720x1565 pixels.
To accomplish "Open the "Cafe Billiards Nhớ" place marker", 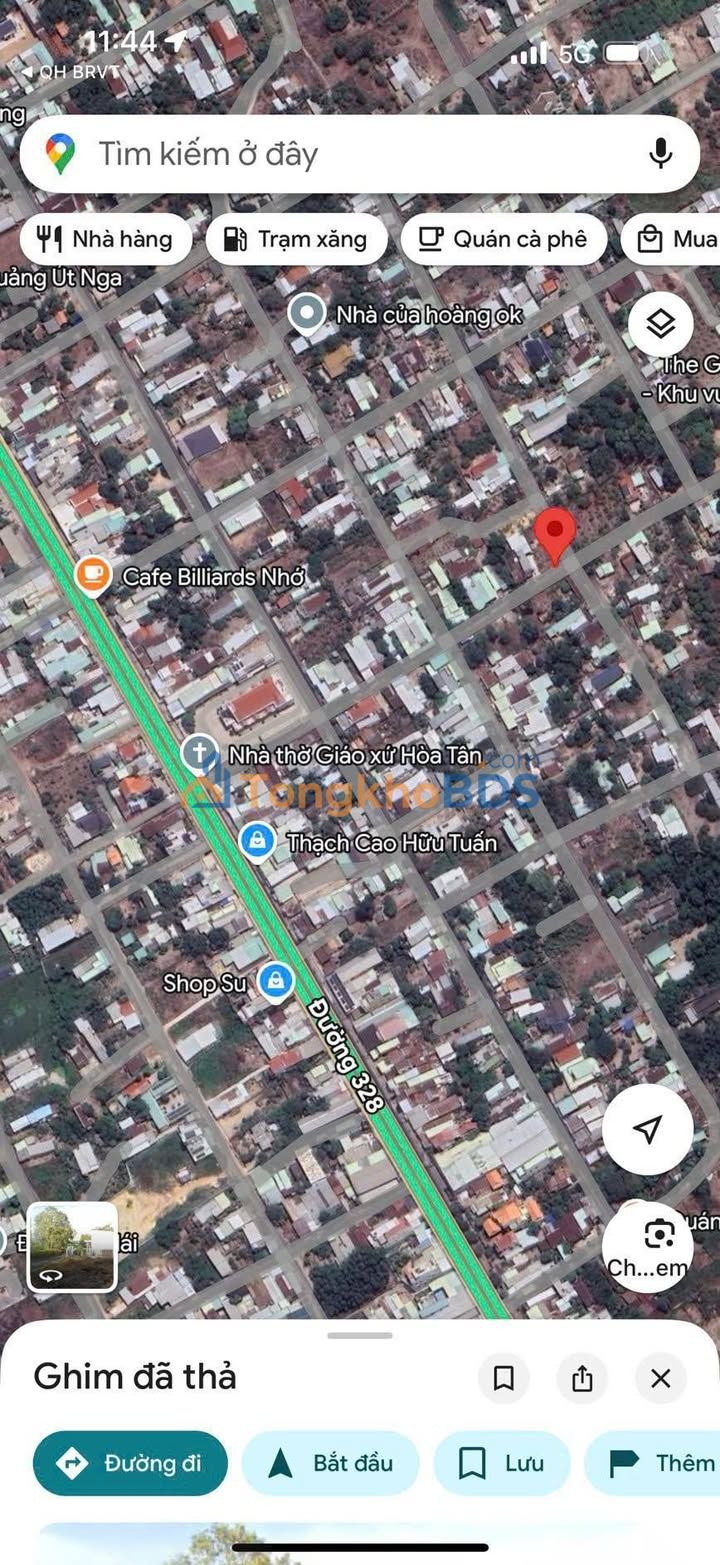I will pos(93,576).
